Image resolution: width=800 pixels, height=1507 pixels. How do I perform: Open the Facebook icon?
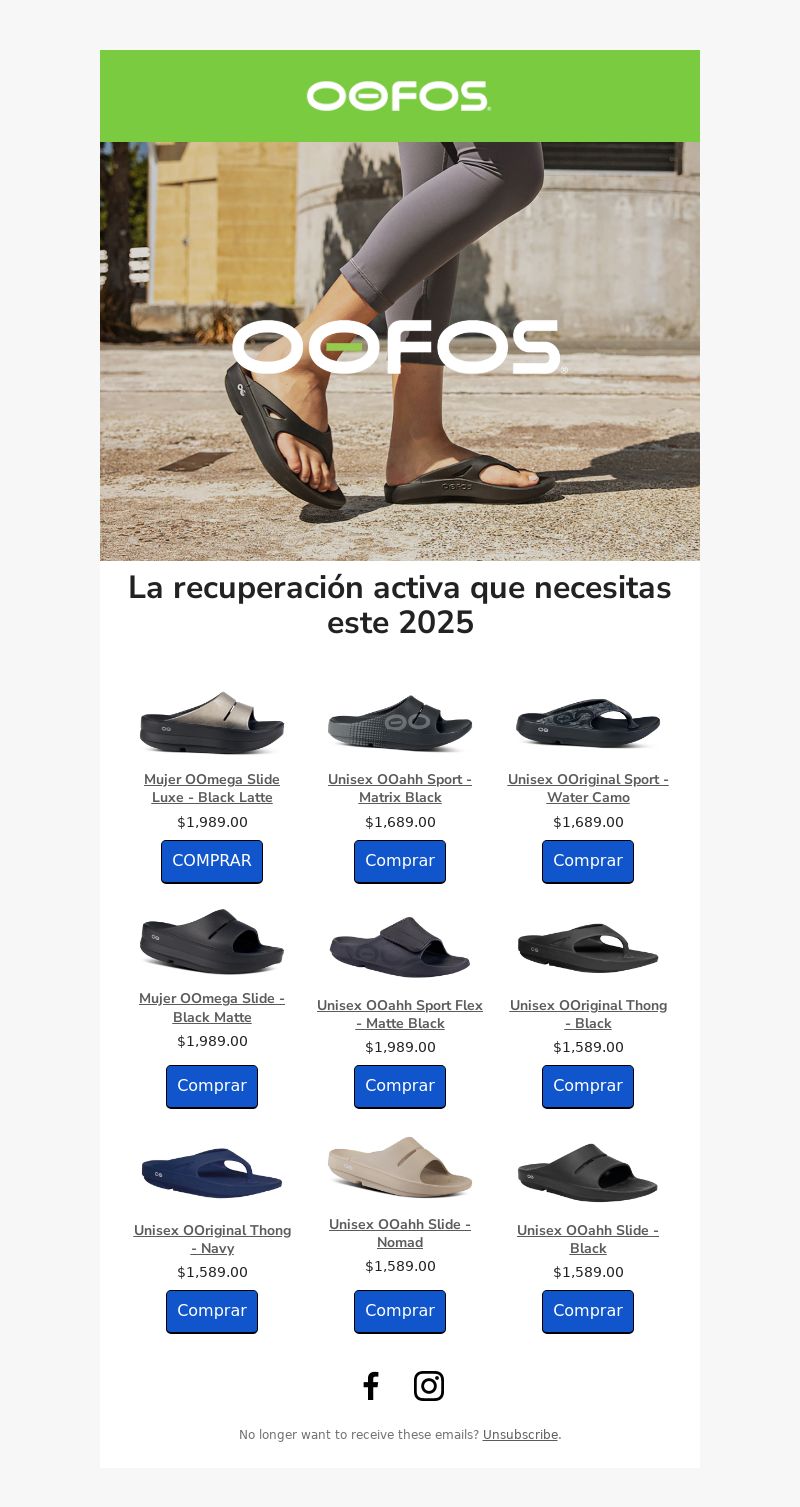tap(371, 1386)
